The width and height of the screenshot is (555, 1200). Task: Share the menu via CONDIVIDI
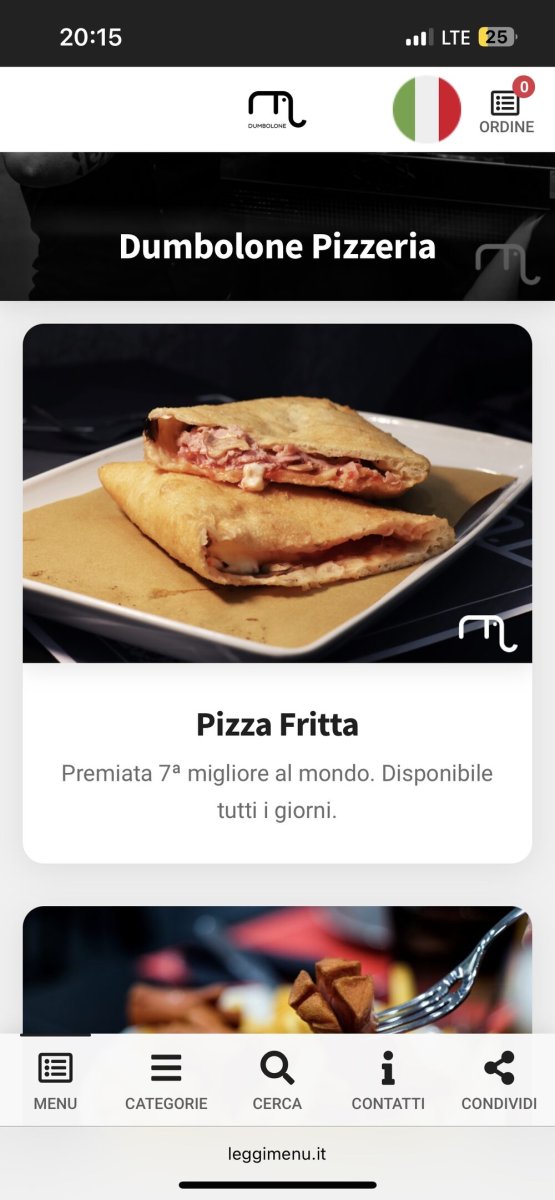[499, 1081]
